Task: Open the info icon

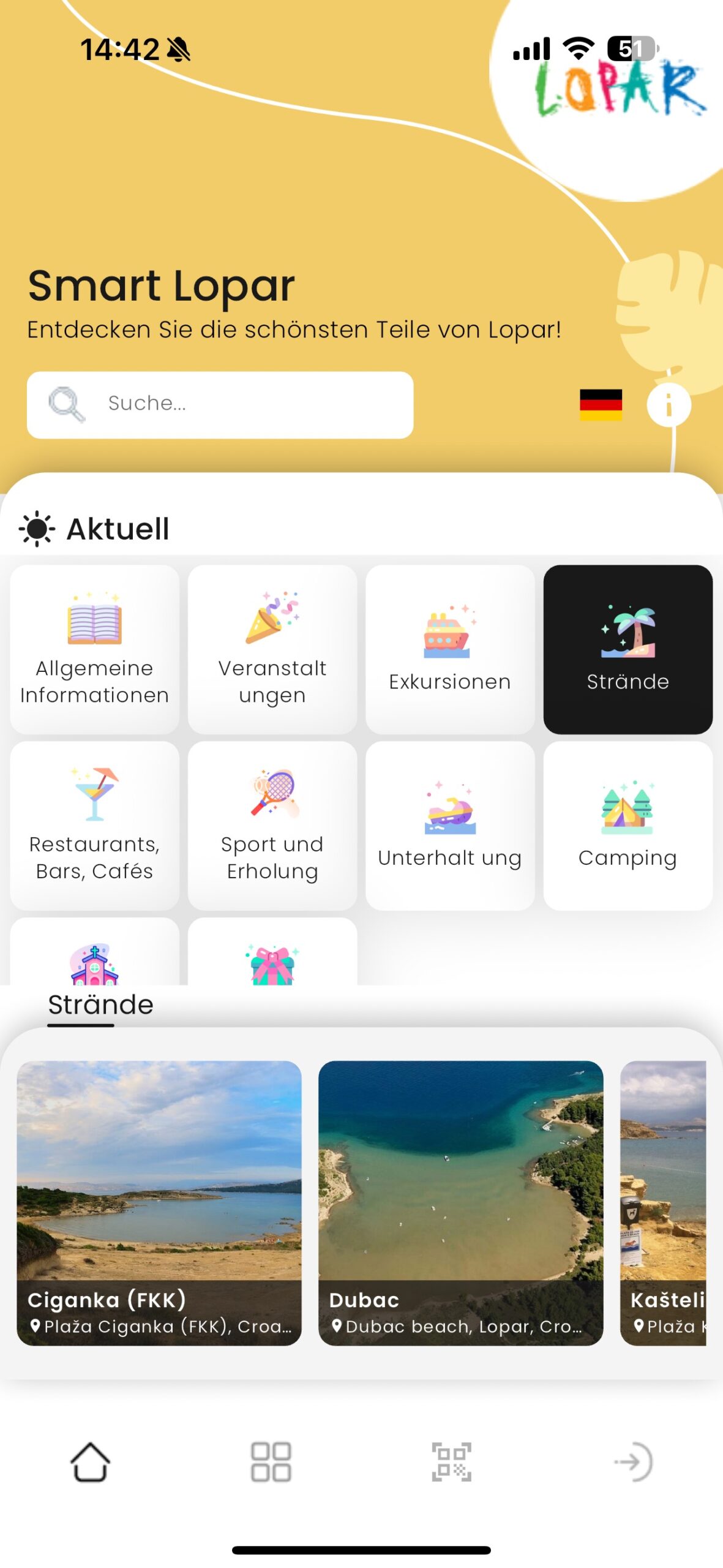Action: point(669,405)
